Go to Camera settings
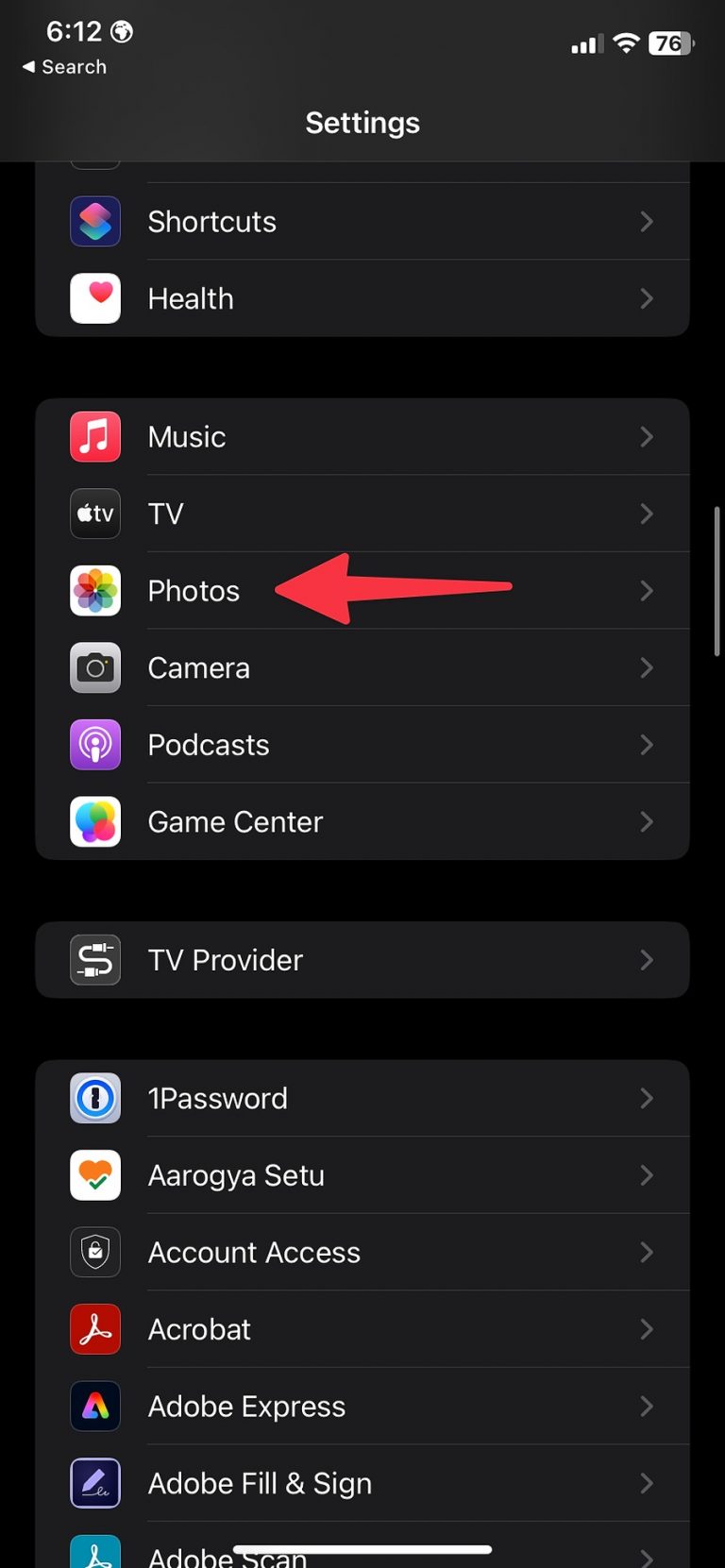The image size is (725, 1568). point(362,667)
